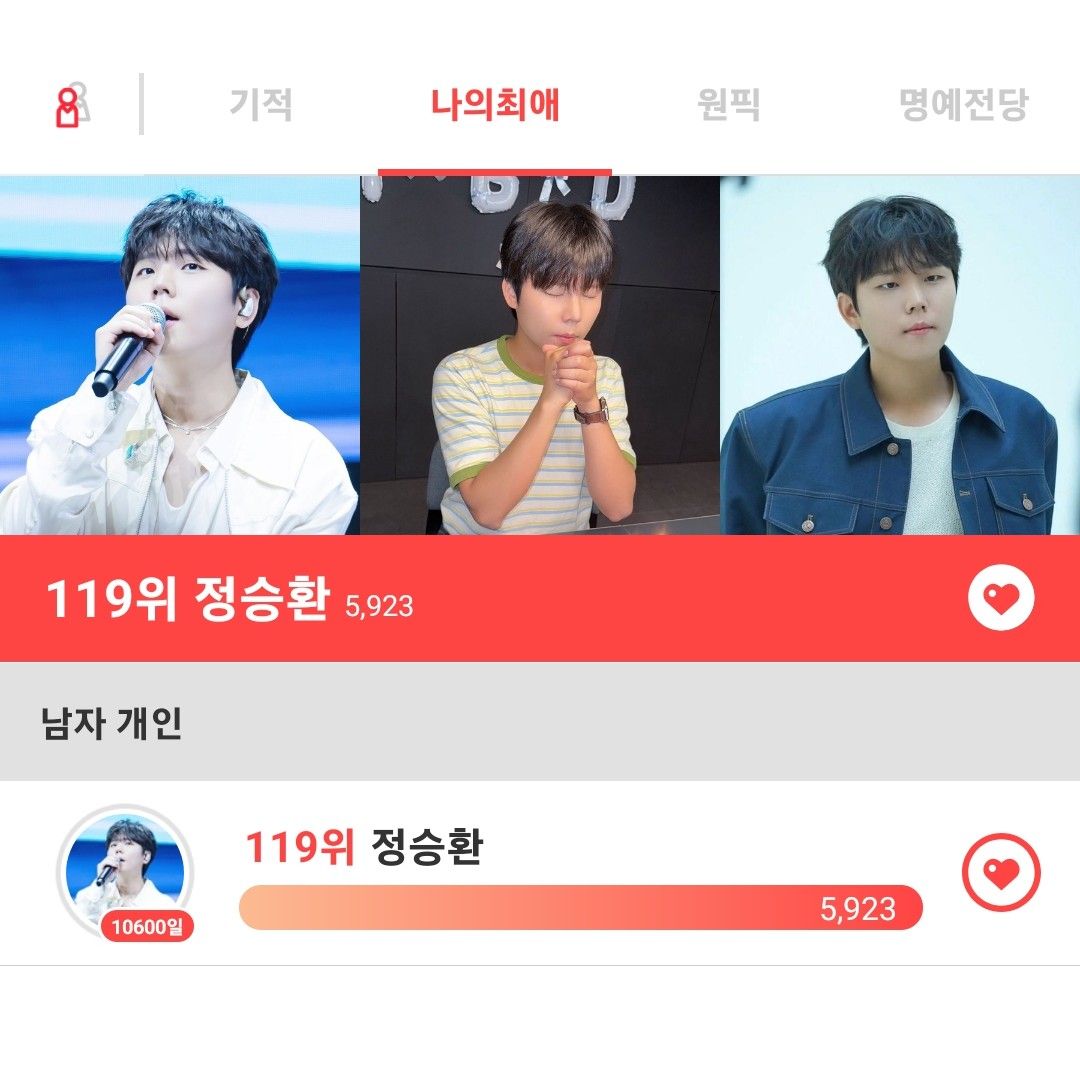Open the banner photo with microphone

point(180,355)
